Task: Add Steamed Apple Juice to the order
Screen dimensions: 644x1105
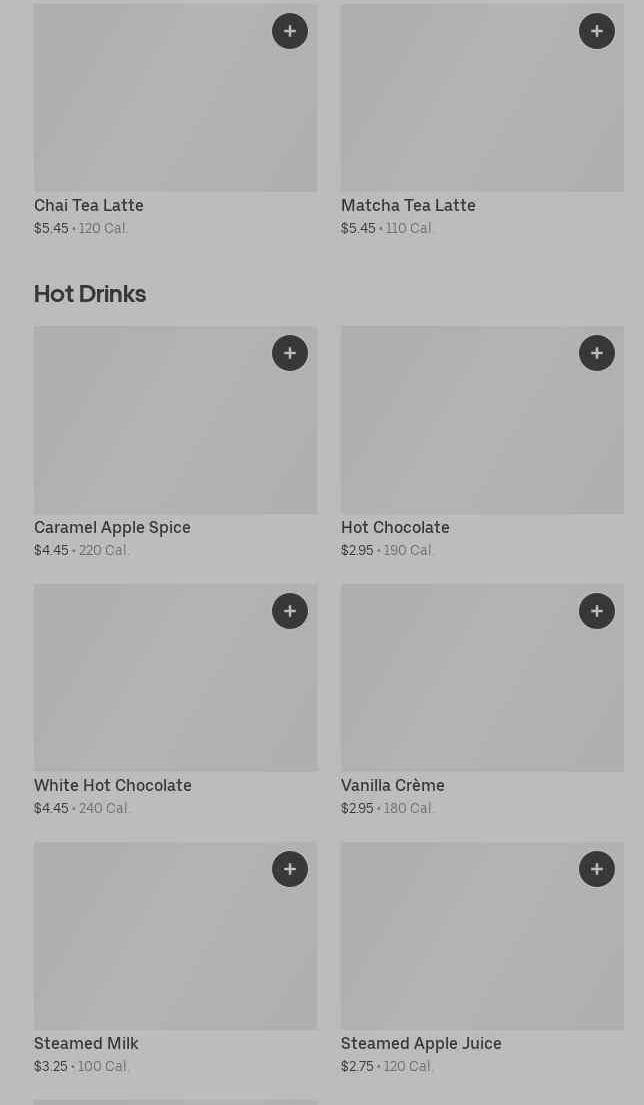Action: [x=597, y=869]
